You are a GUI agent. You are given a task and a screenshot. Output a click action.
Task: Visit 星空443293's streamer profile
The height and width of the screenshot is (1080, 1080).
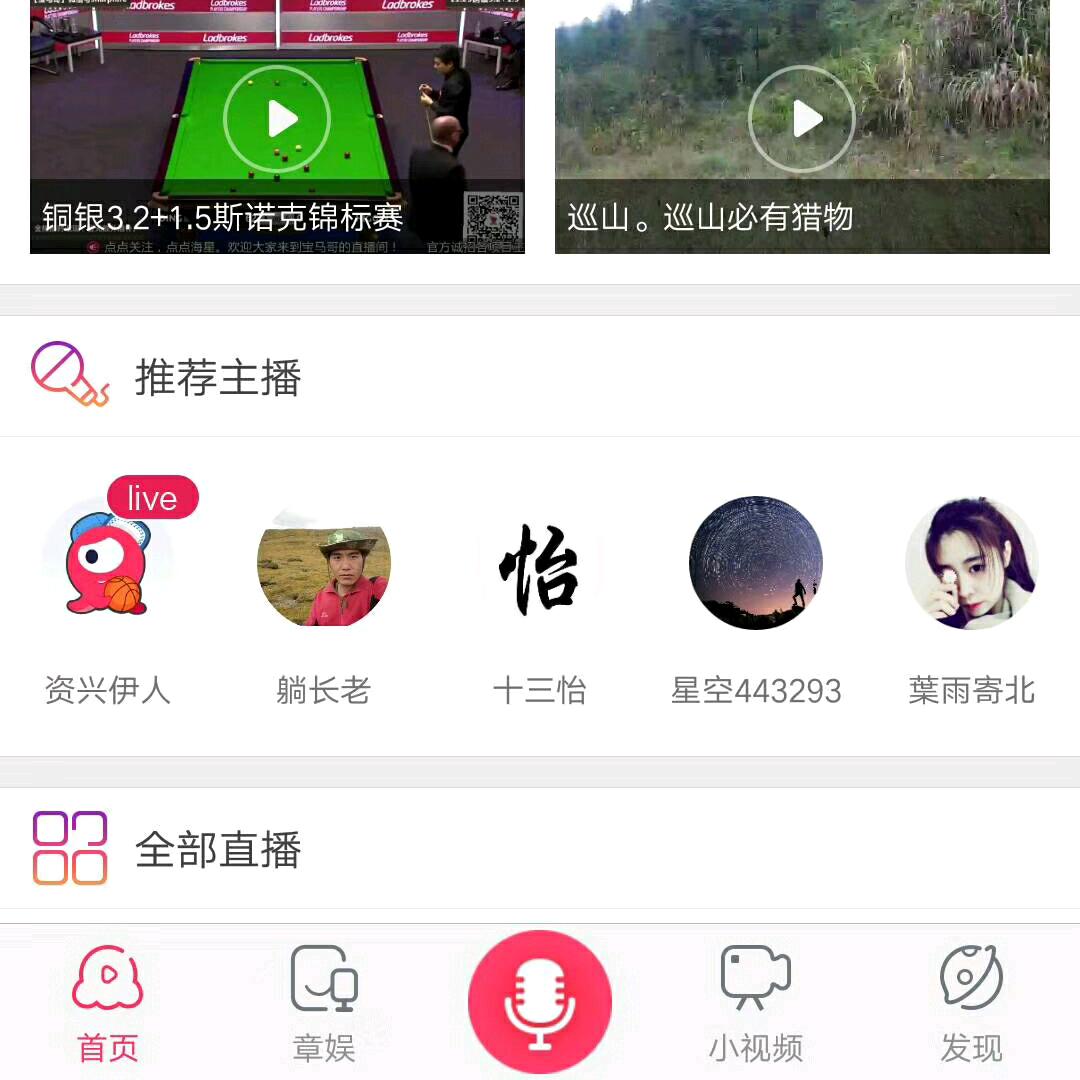[756, 563]
